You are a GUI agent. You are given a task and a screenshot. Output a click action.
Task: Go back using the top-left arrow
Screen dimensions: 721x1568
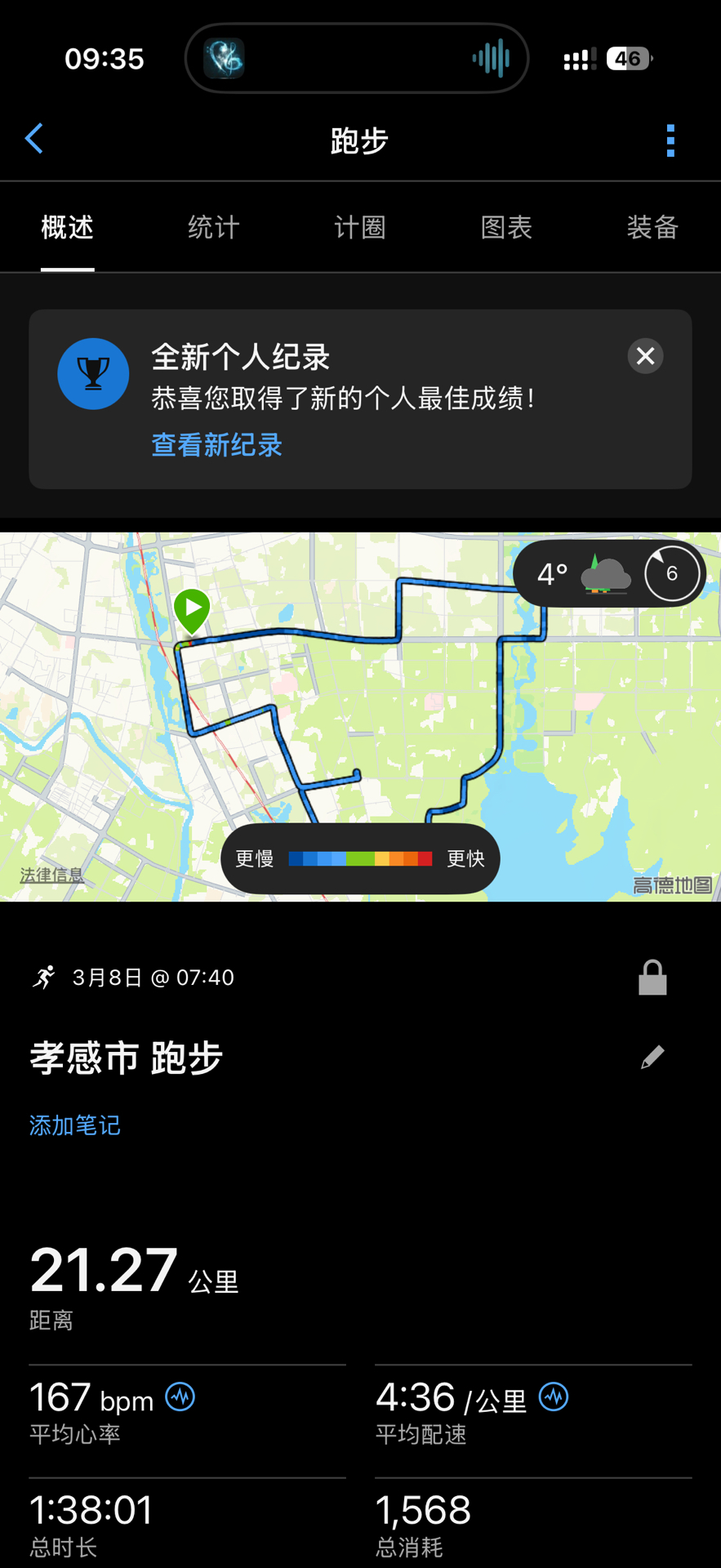(34, 139)
